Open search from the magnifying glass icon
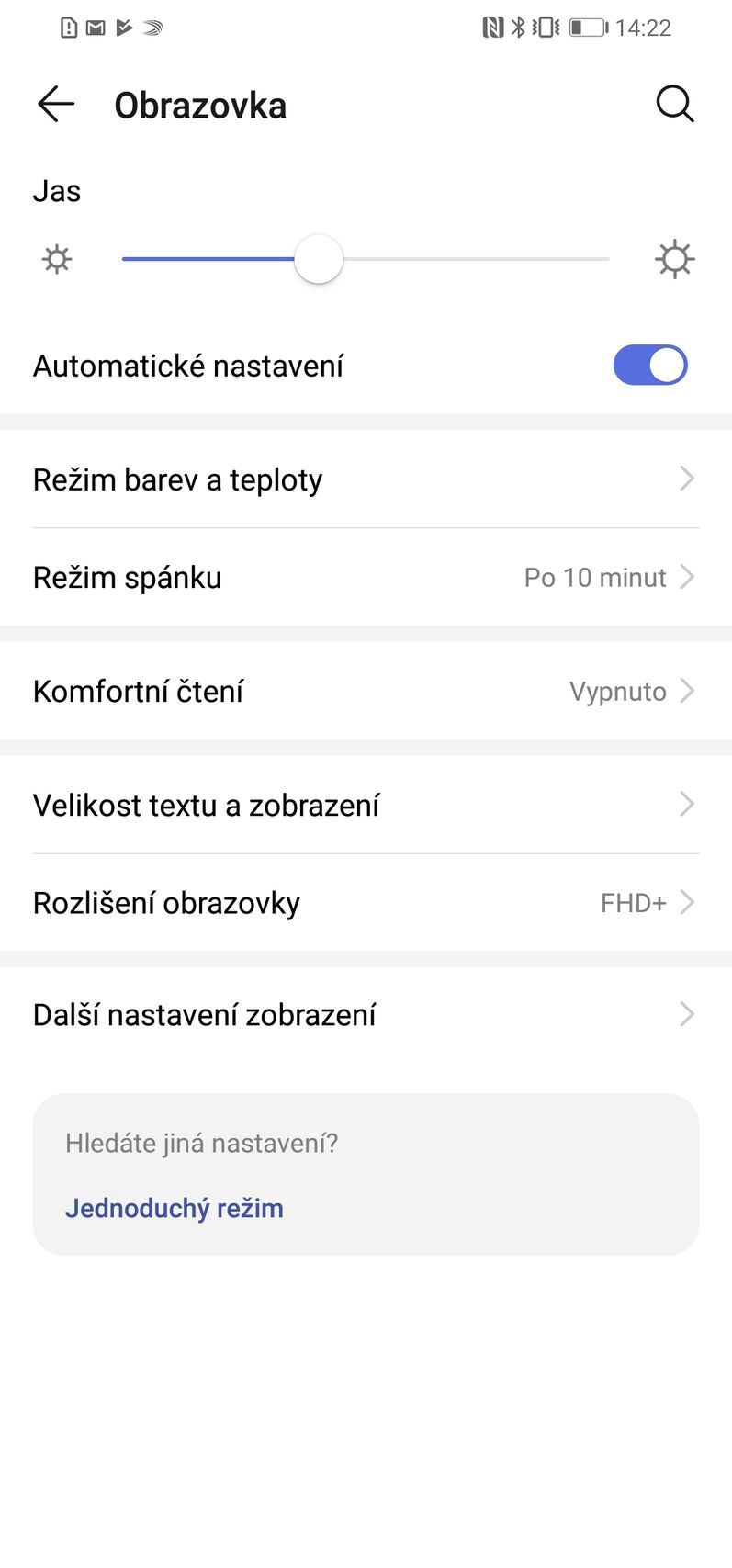 (x=675, y=104)
